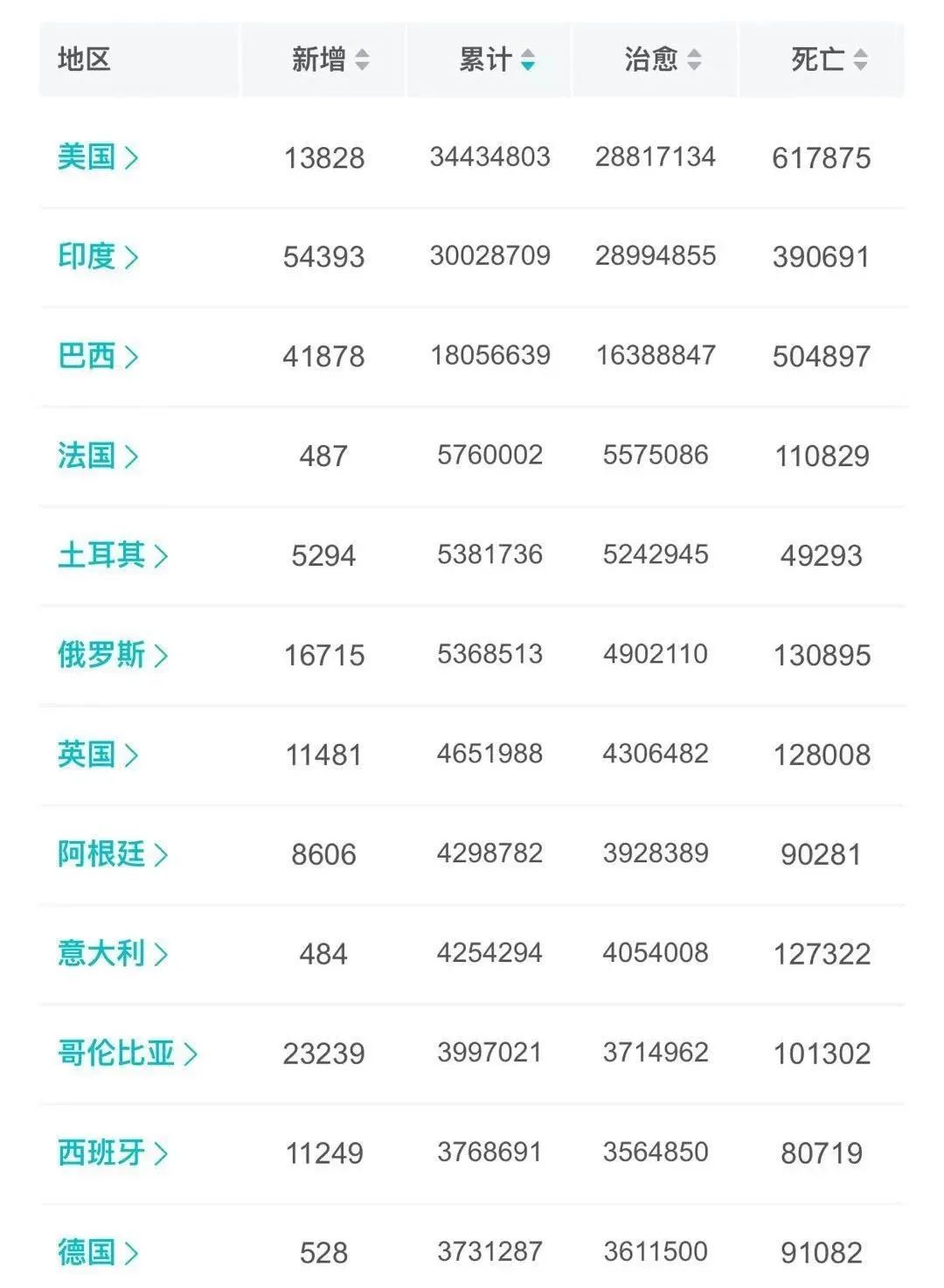Select 土耳其 row link
Image resolution: width=944 pixels, height=1288 pixels.
click(112, 555)
